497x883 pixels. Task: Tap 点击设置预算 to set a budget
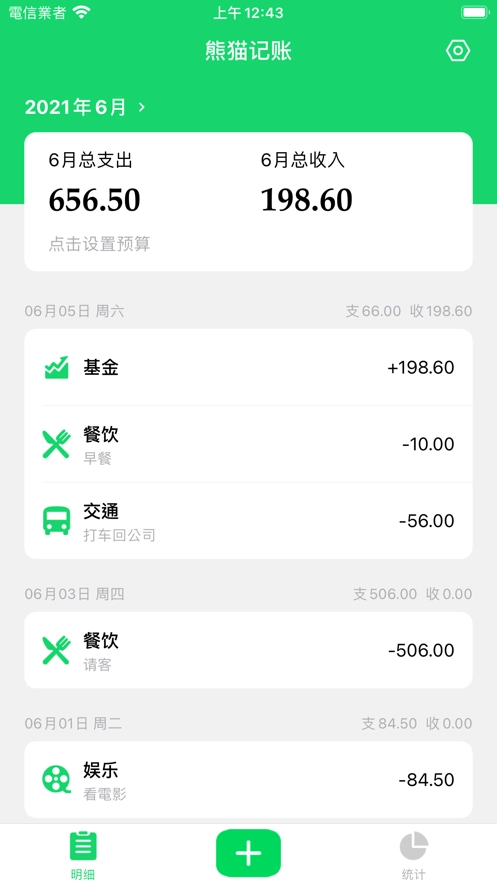coord(100,244)
